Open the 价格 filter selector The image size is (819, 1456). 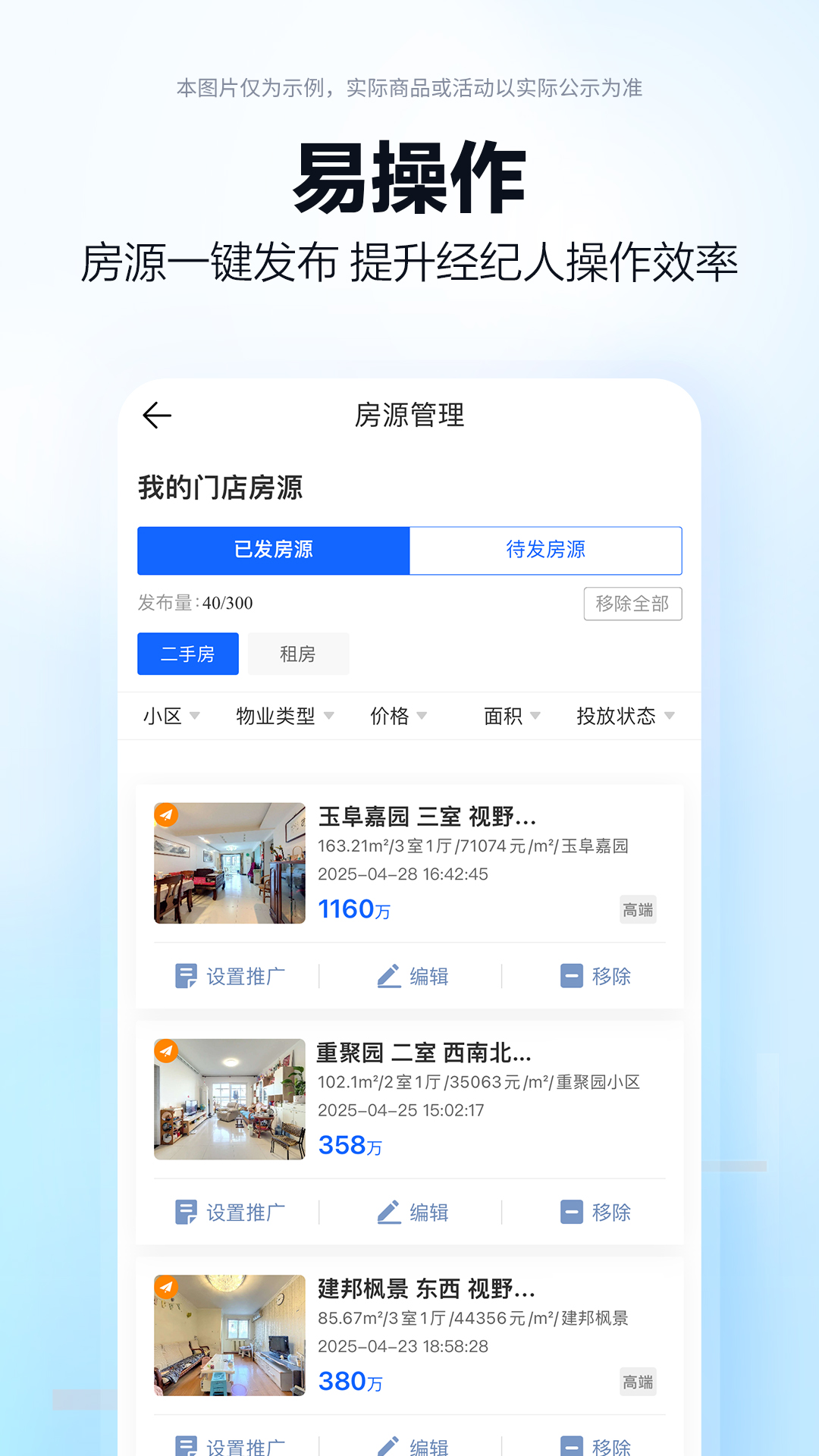pos(398,716)
